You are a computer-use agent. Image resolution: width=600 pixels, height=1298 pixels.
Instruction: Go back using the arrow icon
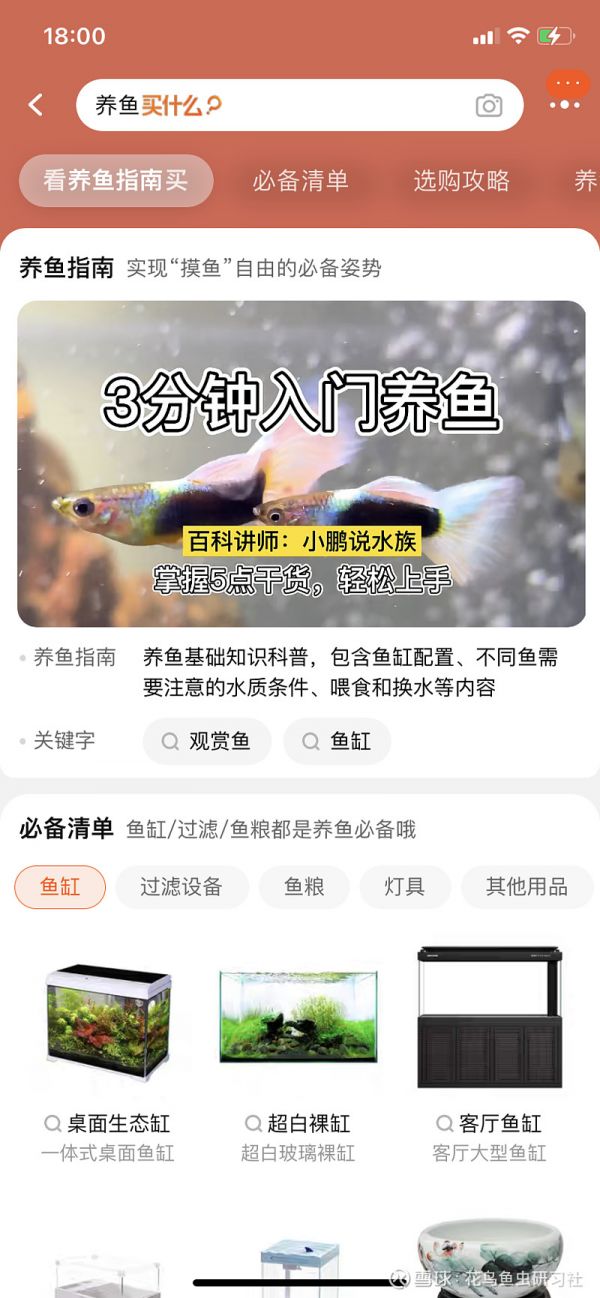(36, 105)
